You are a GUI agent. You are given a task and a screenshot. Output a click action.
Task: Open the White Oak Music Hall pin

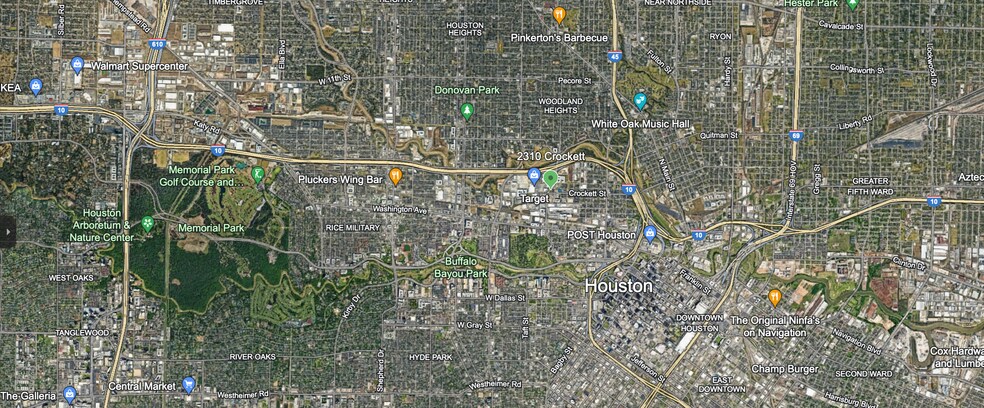640,100
